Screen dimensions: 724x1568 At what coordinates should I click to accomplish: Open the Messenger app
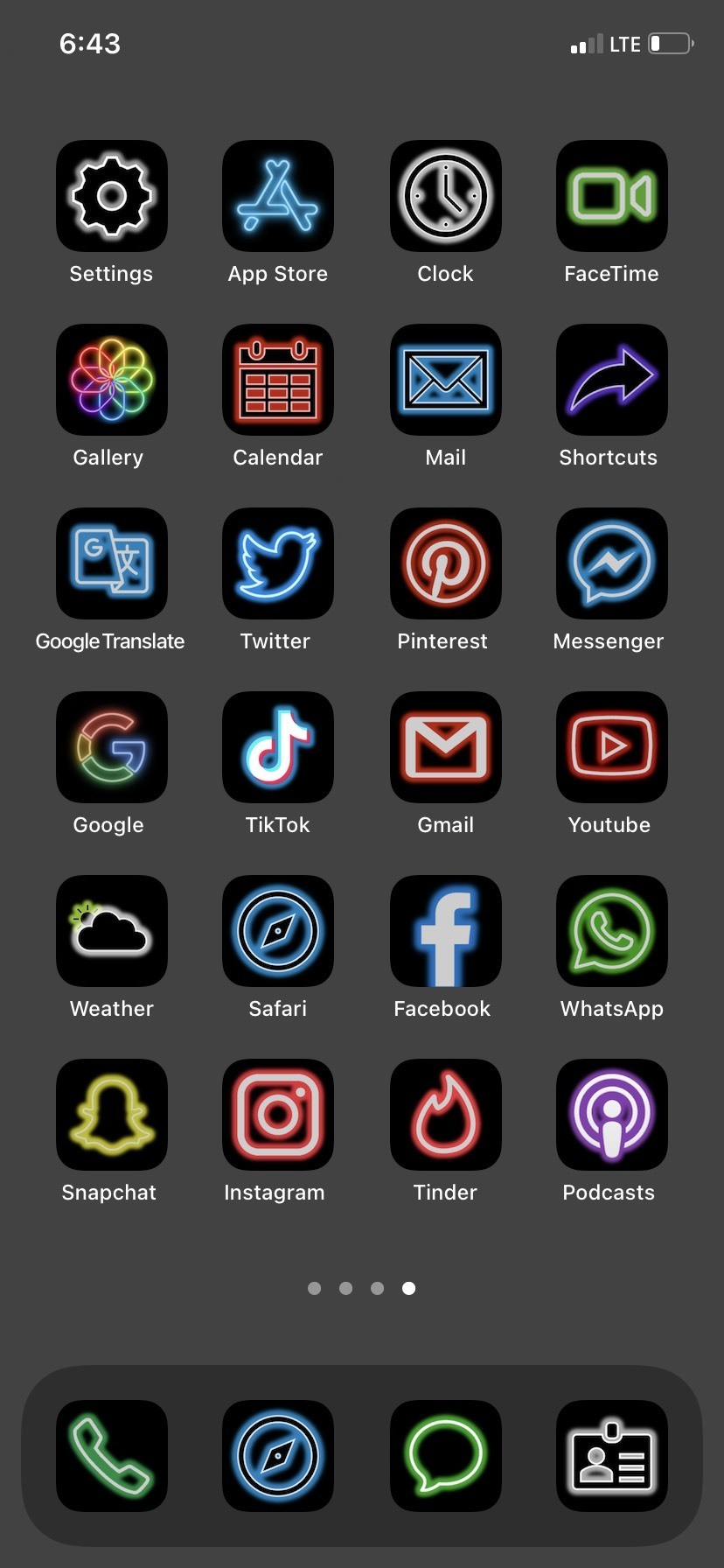(x=612, y=563)
